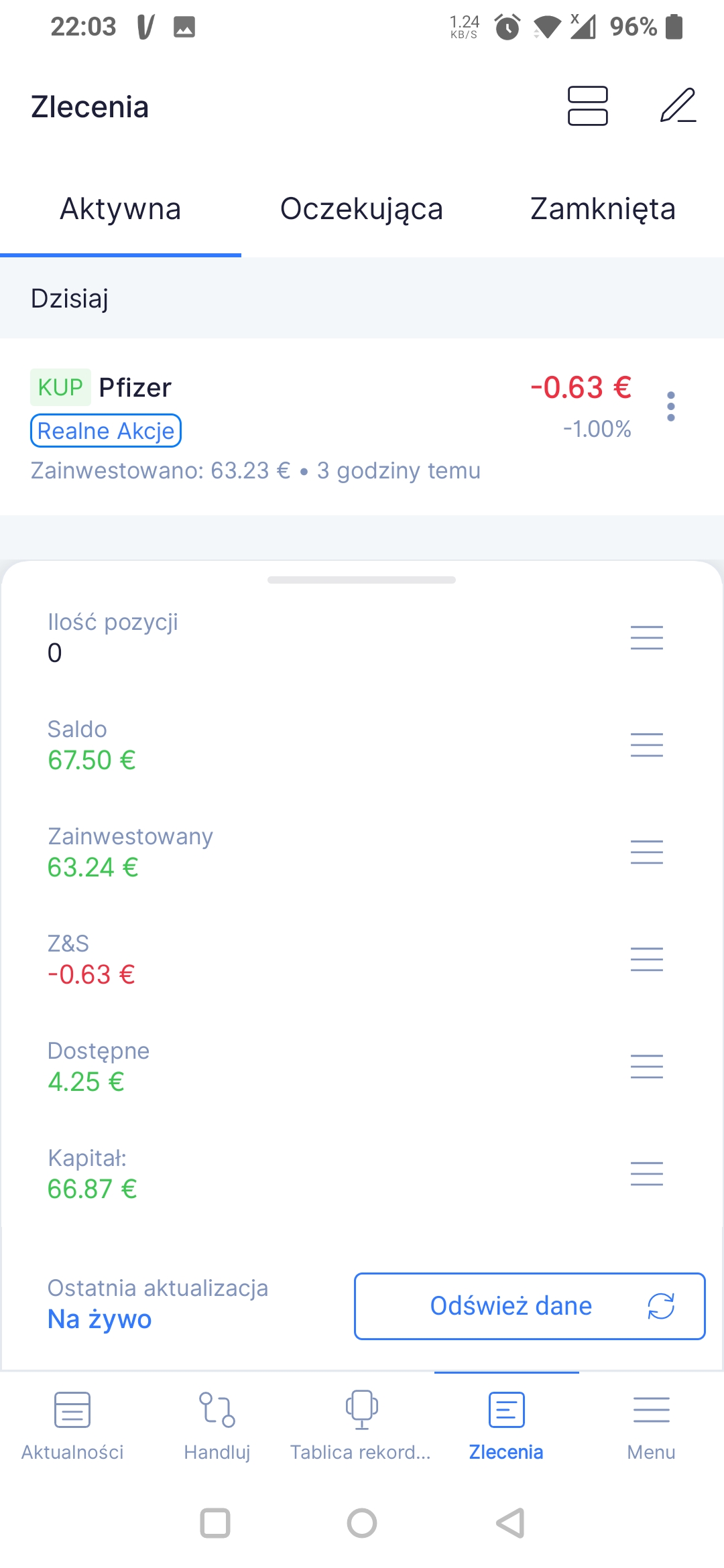This screenshot has width=724, height=1568.
Task: Open the edit pencil icon
Action: [678, 105]
